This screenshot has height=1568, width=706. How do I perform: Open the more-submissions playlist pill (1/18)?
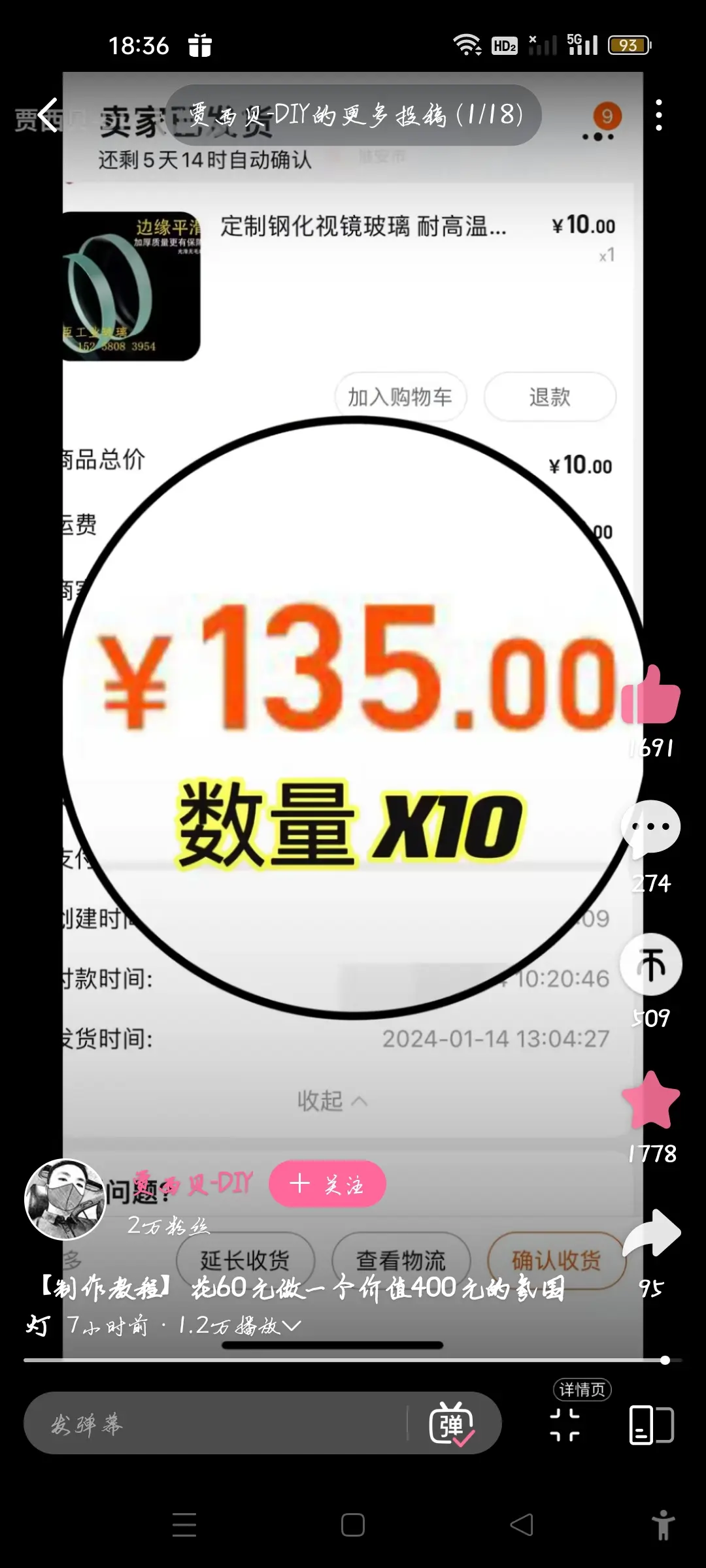click(354, 115)
